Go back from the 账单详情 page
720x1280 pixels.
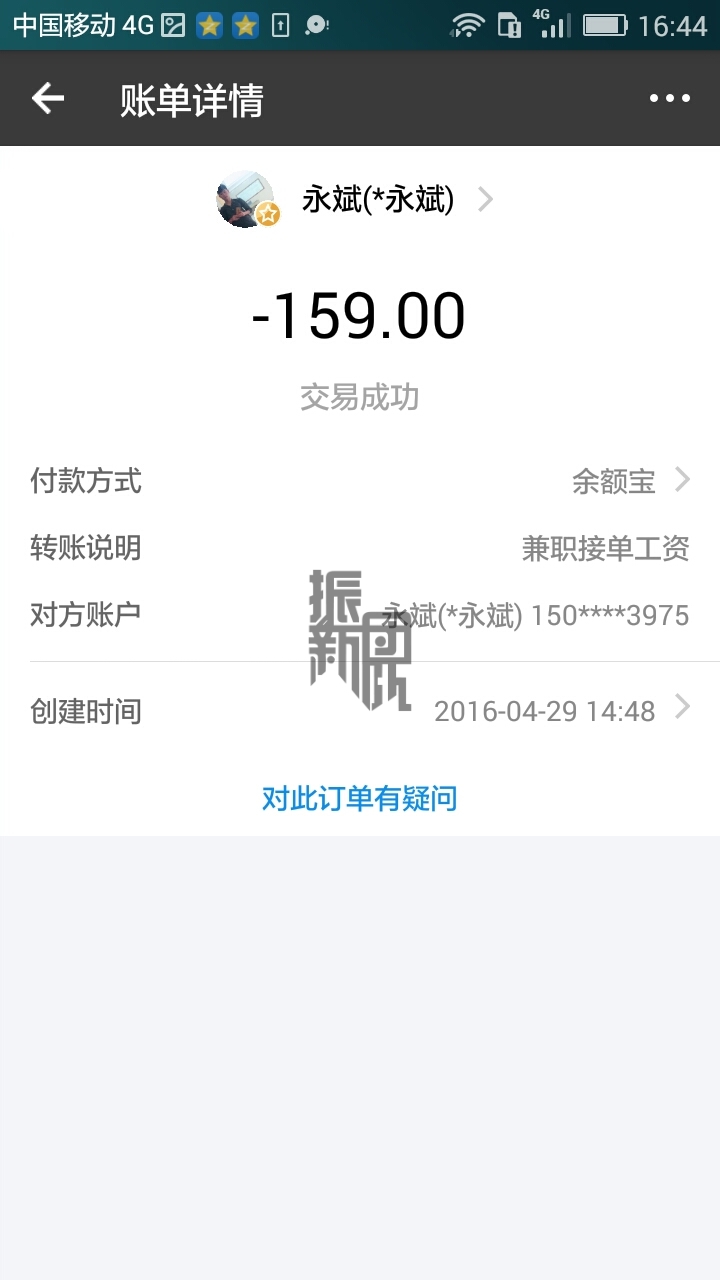click(x=48, y=98)
